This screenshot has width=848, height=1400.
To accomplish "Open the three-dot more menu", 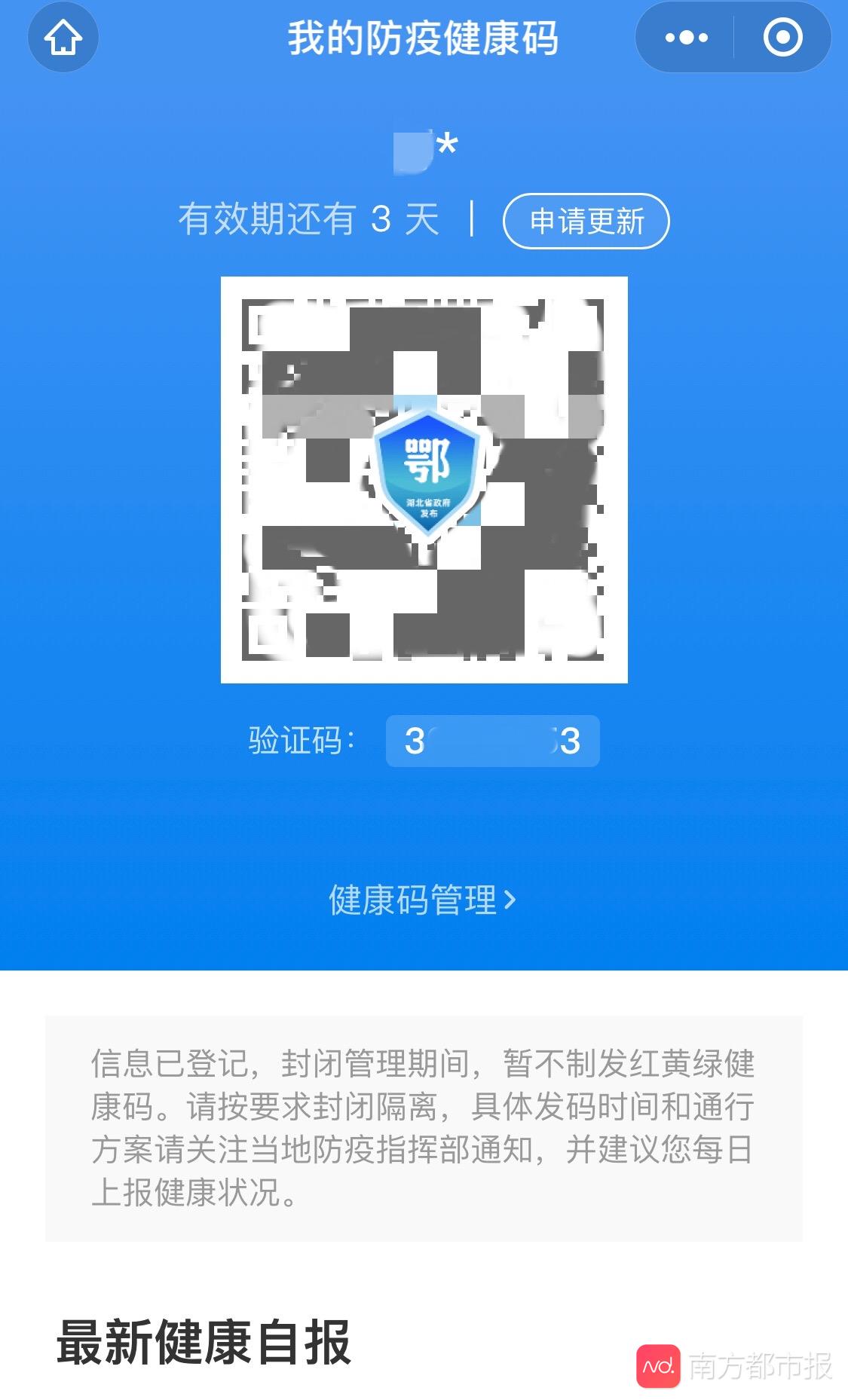I will point(686,37).
